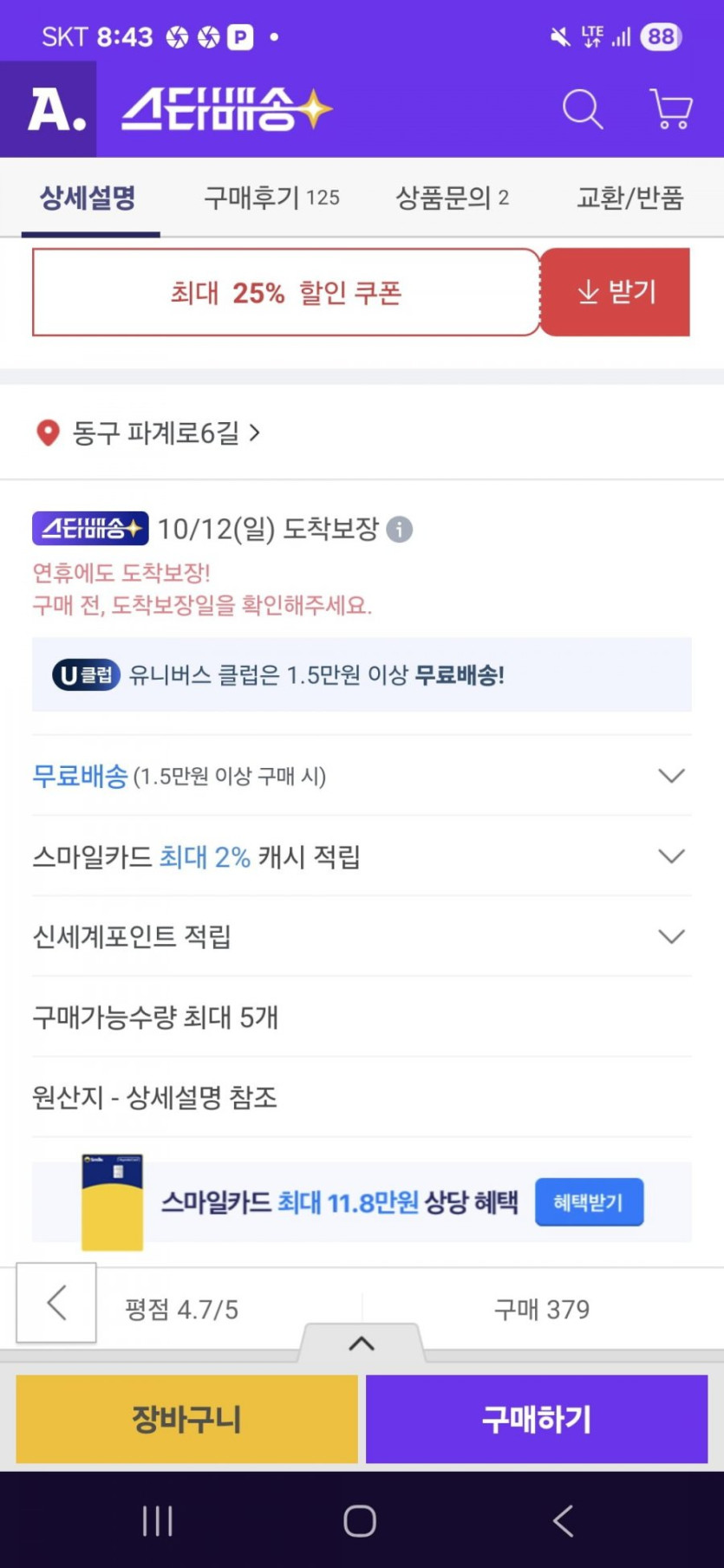Expand the bottom panel with the up chevron

point(362,1344)
